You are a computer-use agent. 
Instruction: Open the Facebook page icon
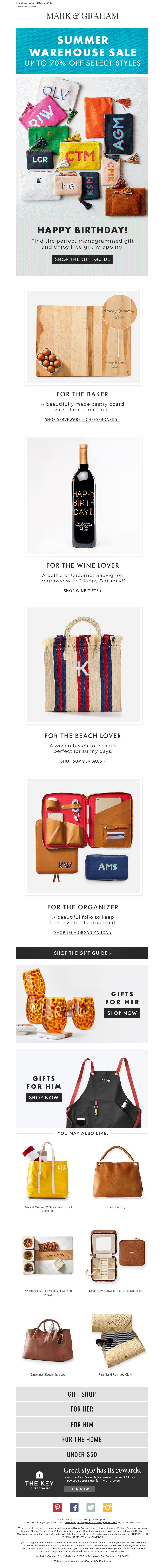[74, 1507]
